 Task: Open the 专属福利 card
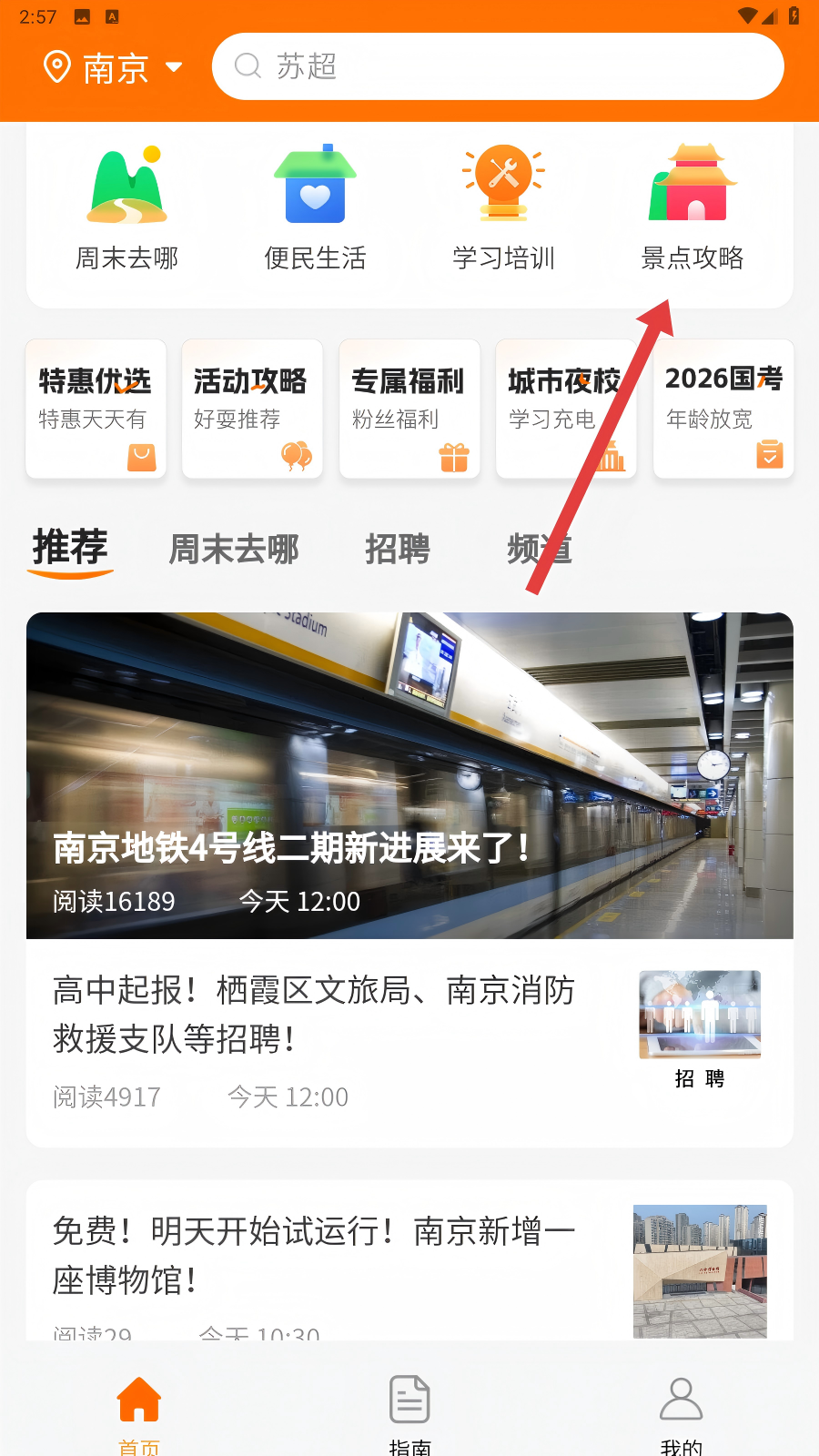[409, 408]
